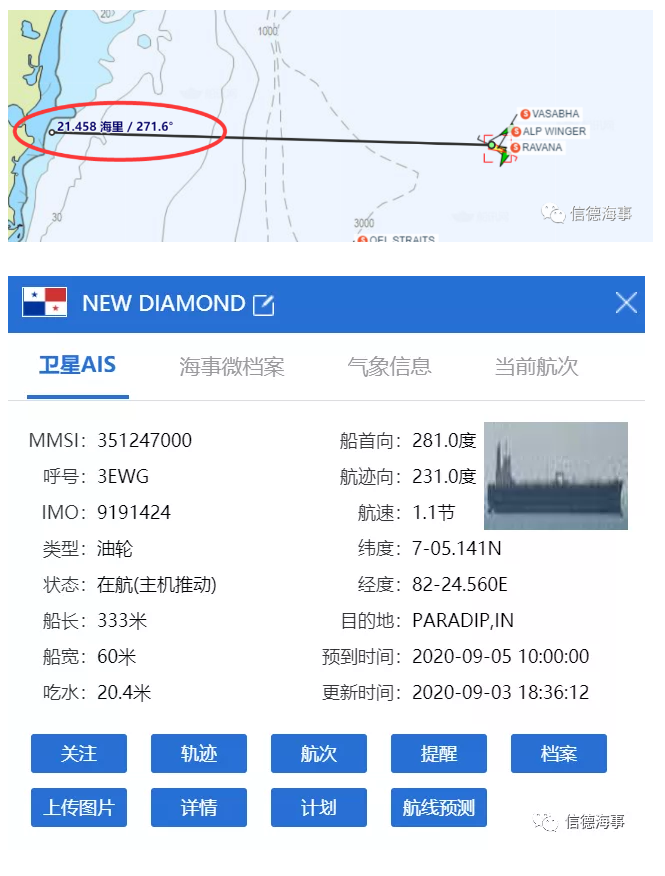Viewport: 665px width, 876px height.
Task: Select the RAVANA ship marker on the map
Action: [514, 148]
